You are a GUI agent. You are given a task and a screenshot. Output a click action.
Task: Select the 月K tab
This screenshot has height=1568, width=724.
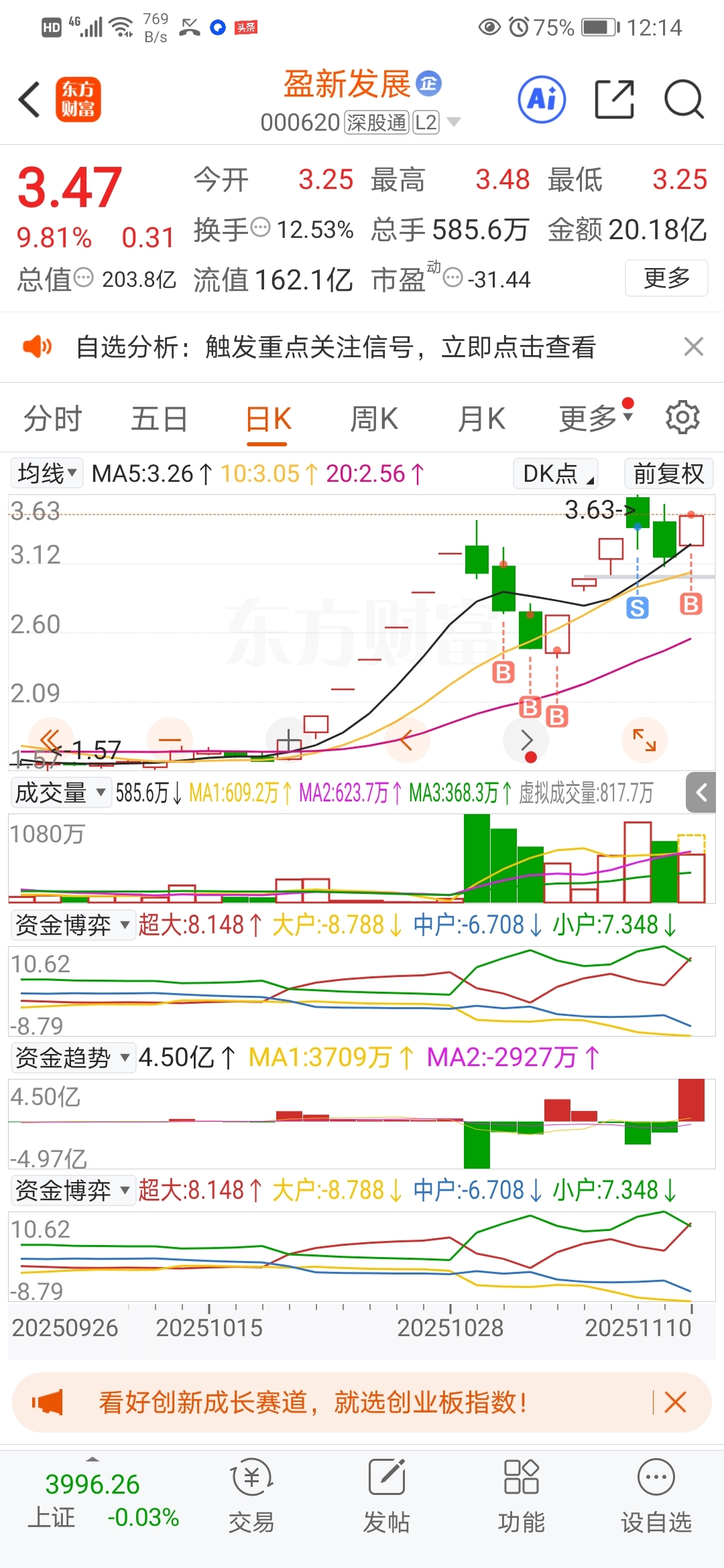481,419
